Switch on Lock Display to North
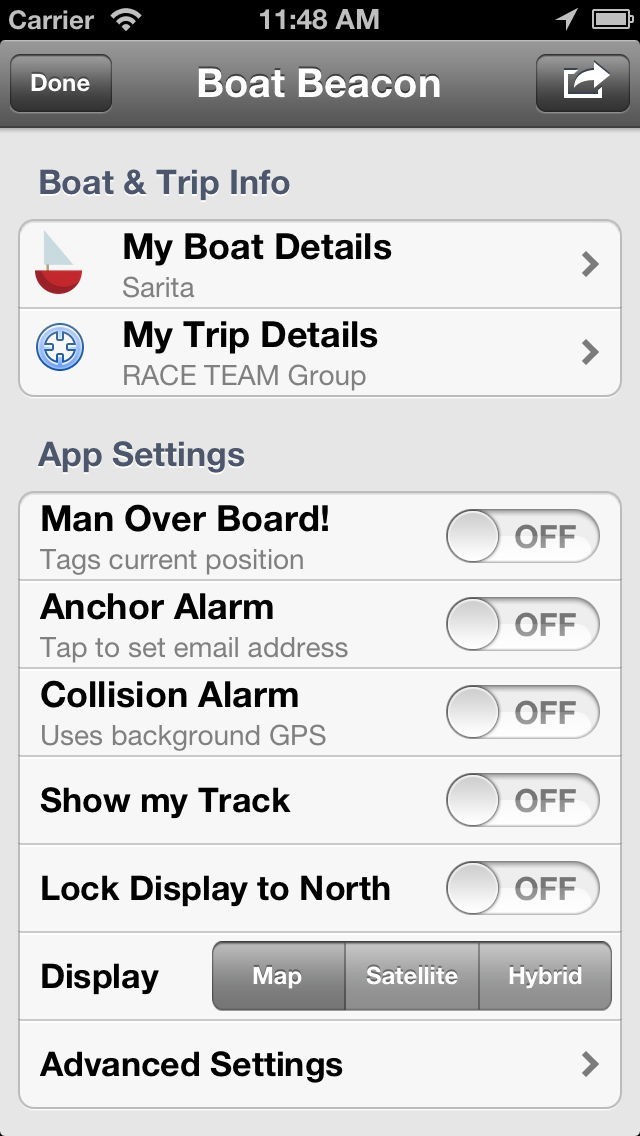Image resolution: width=640 pixels, height=1136 pixels. [522, 889]
